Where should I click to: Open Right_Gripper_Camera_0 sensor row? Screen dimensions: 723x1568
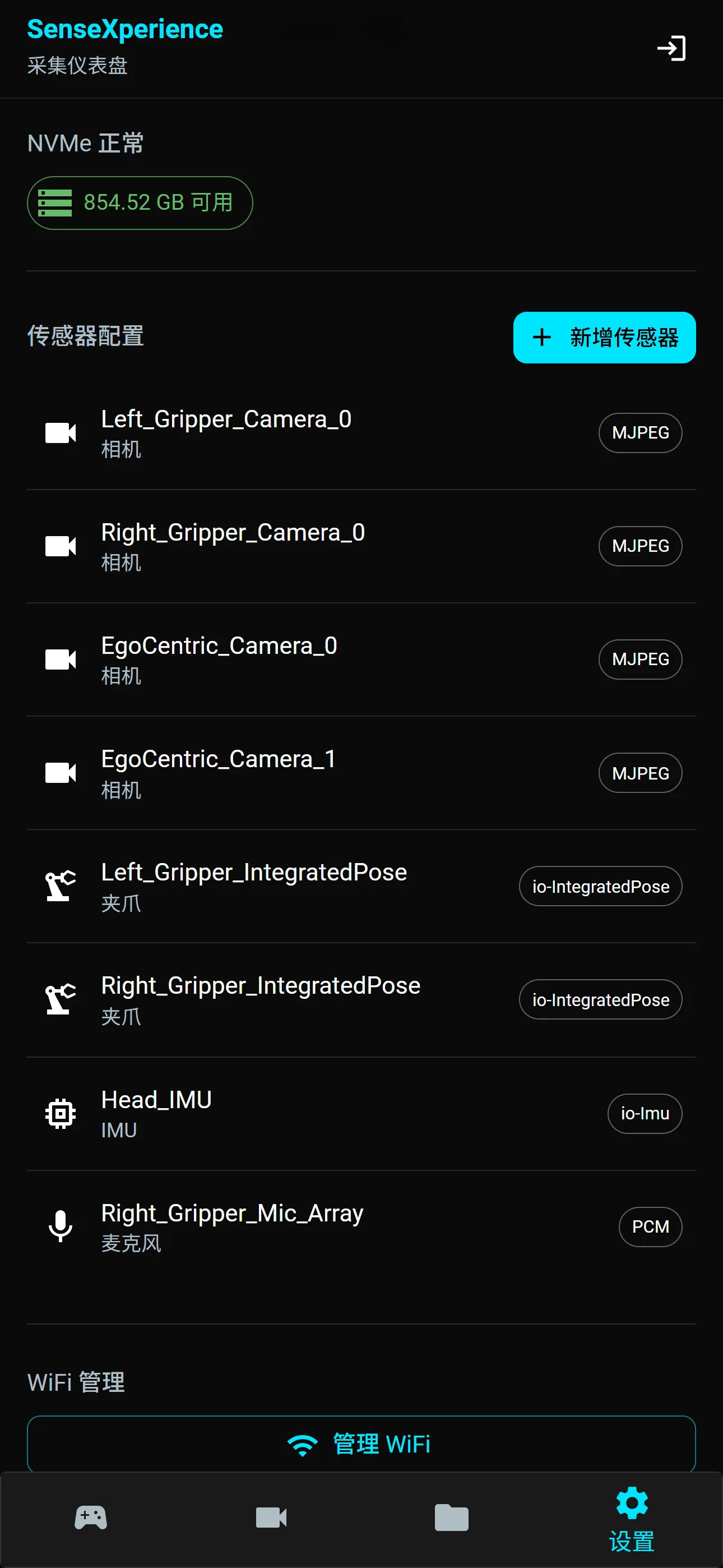pyautogui.click(x=361, y=546)
